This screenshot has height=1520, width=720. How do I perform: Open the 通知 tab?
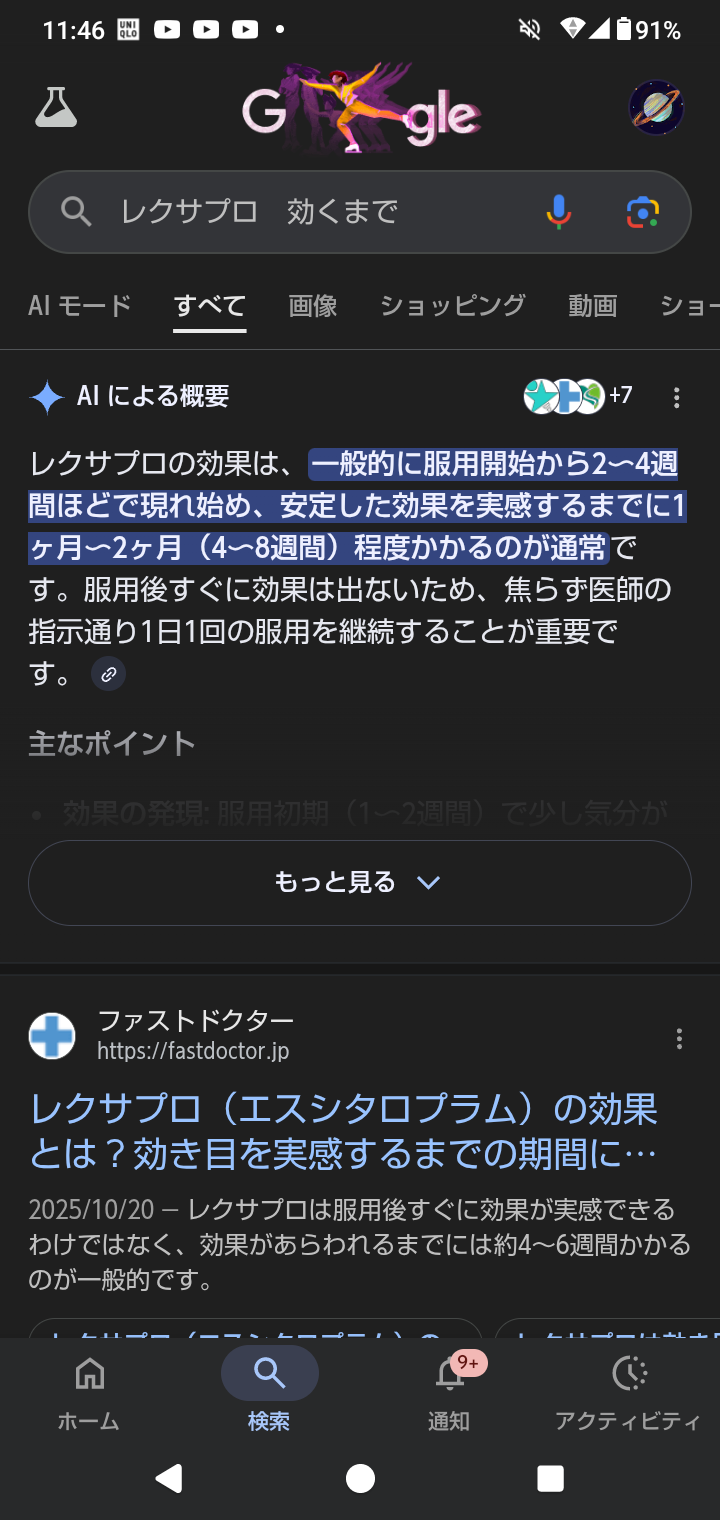449,1392
